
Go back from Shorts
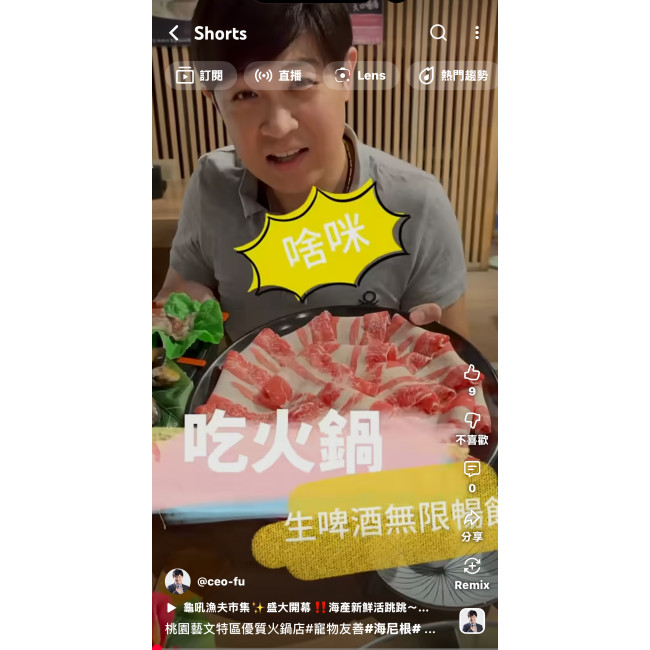pyautogui.click(x=174, y=33)
